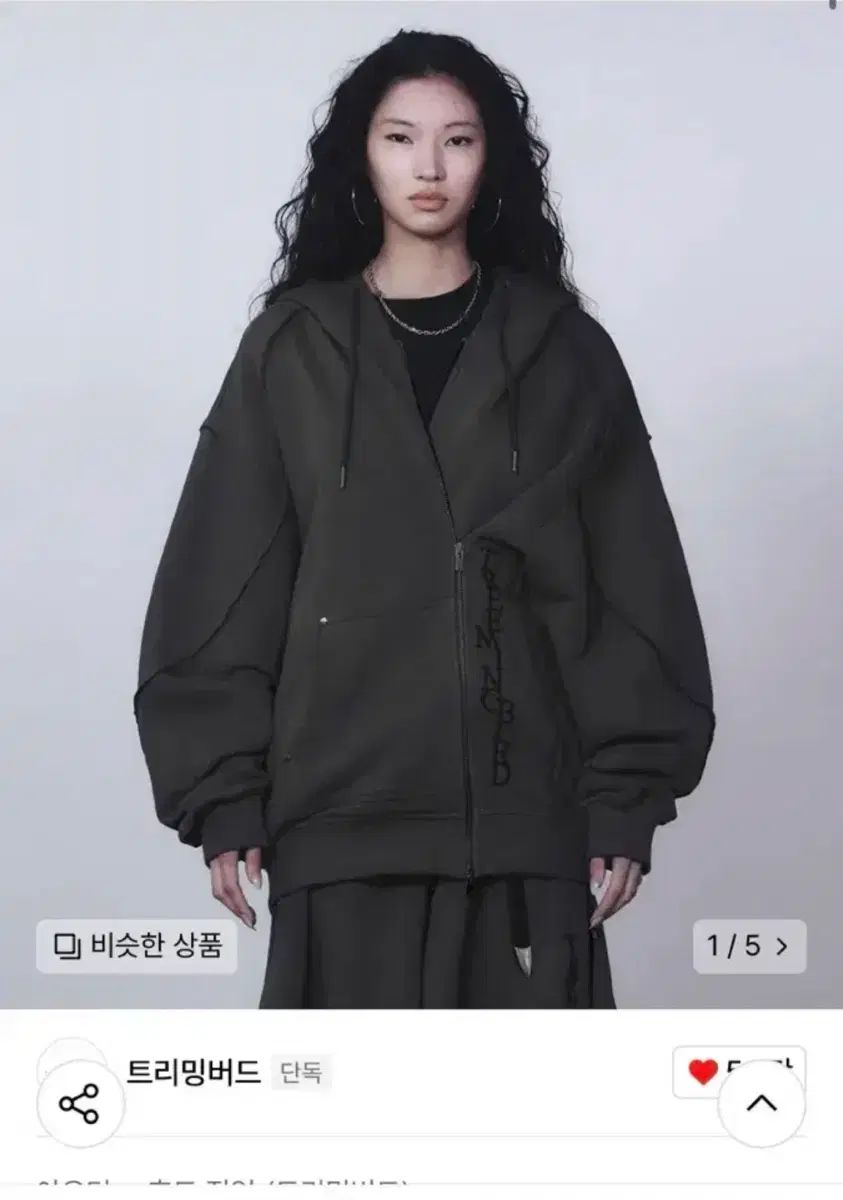843x1200 pixels.
Task: Share this product
Action: coord(80,1104)
